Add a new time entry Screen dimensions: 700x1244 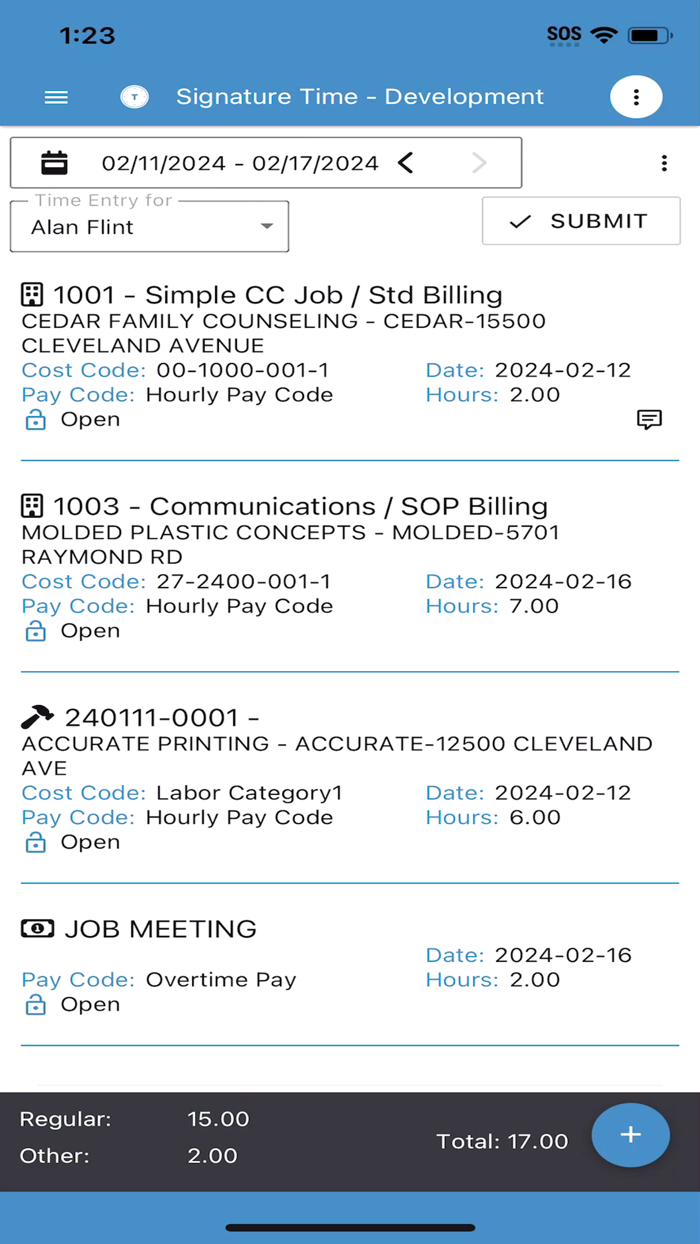(x=630, y=1135)
